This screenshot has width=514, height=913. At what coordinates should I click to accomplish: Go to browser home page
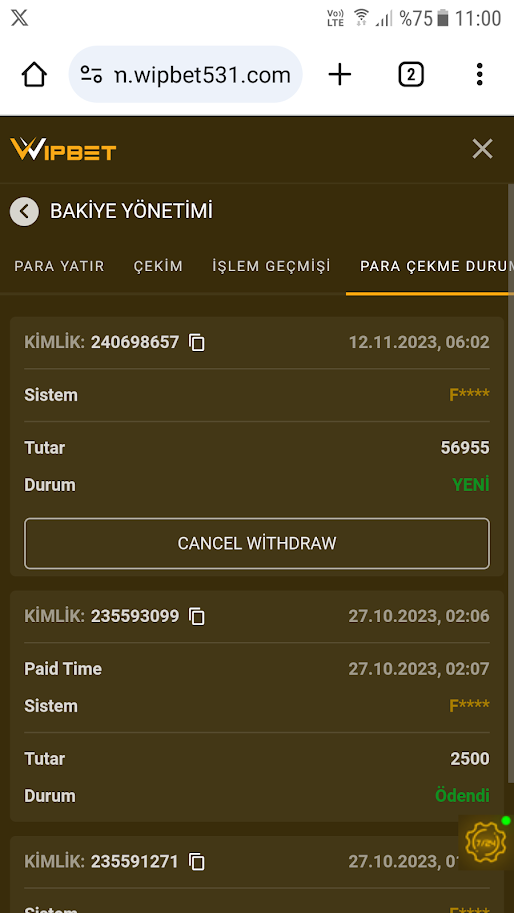[x=34, y=75]
